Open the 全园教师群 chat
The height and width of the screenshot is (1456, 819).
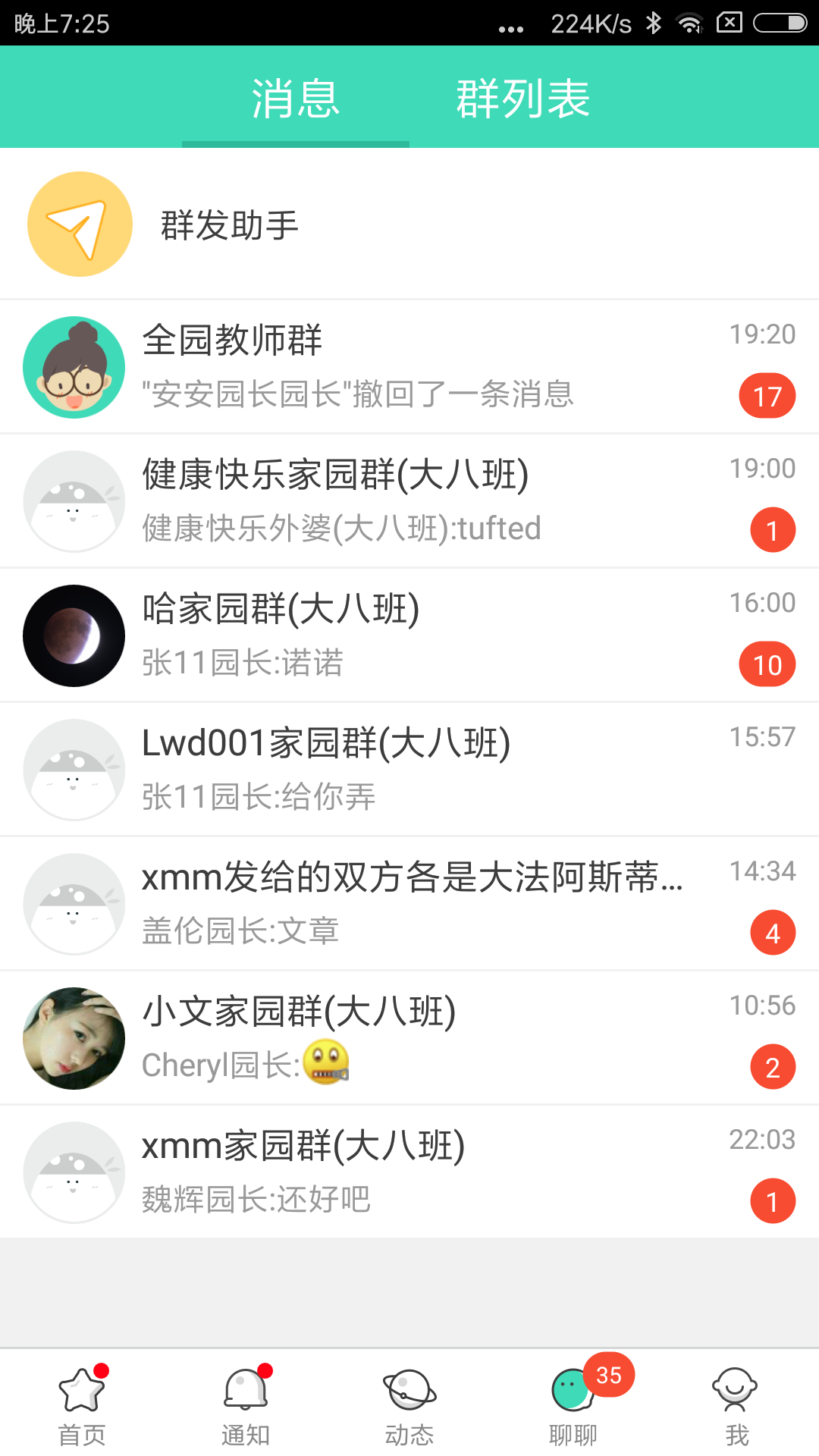click(409, 367)
